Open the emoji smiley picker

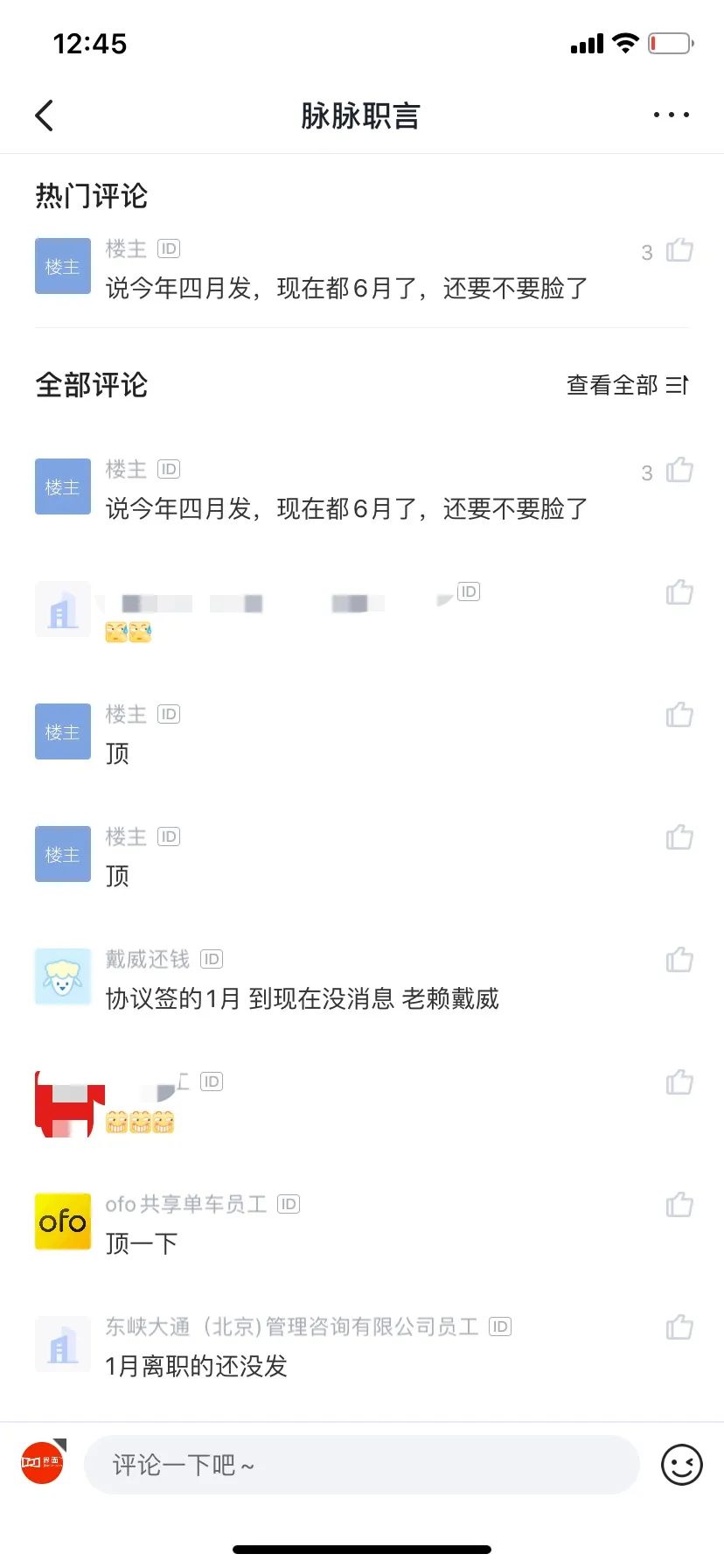(681, 1465)
